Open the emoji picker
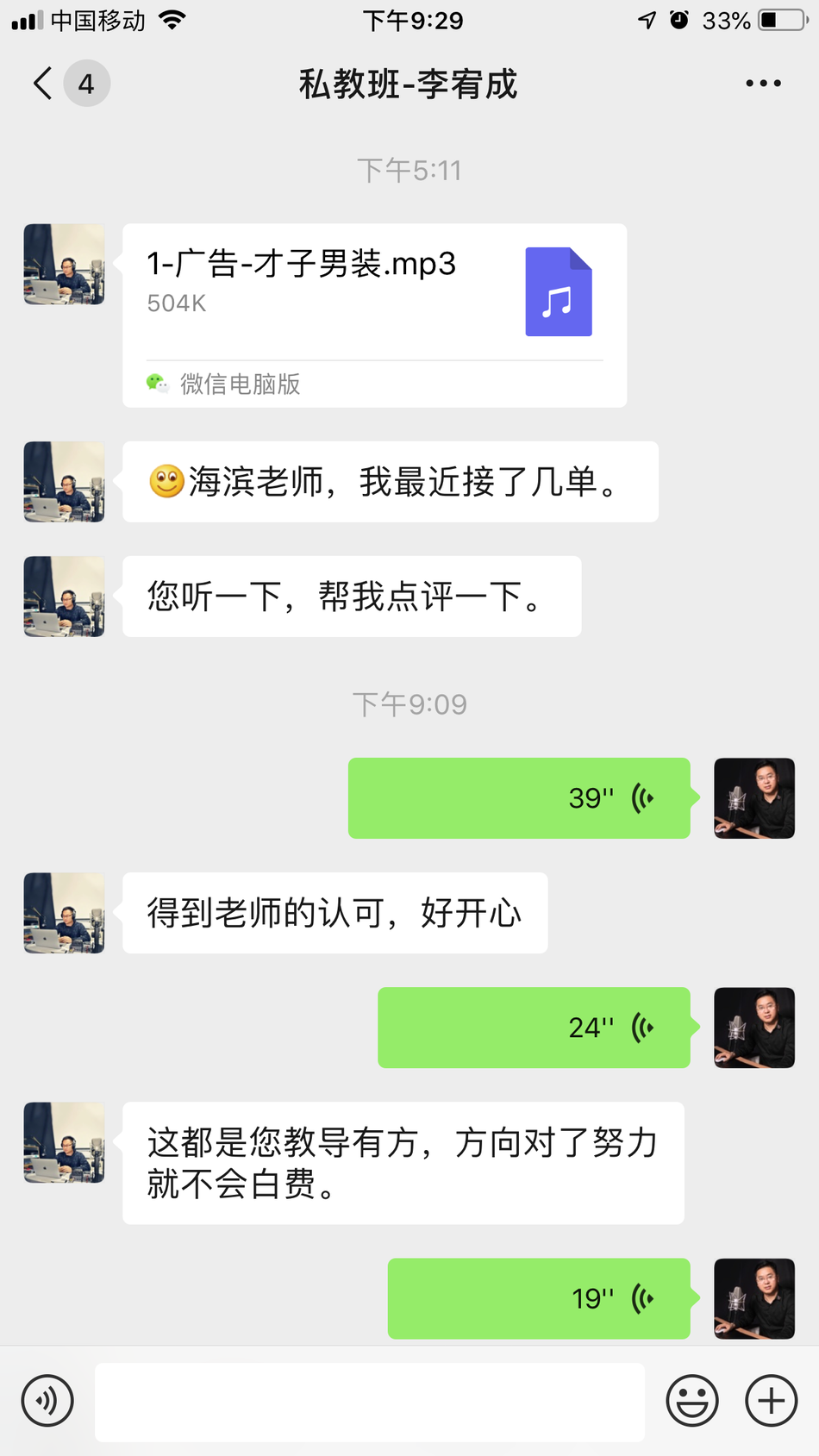Viewport: 819px width, 1456px height. point(691,1401)
